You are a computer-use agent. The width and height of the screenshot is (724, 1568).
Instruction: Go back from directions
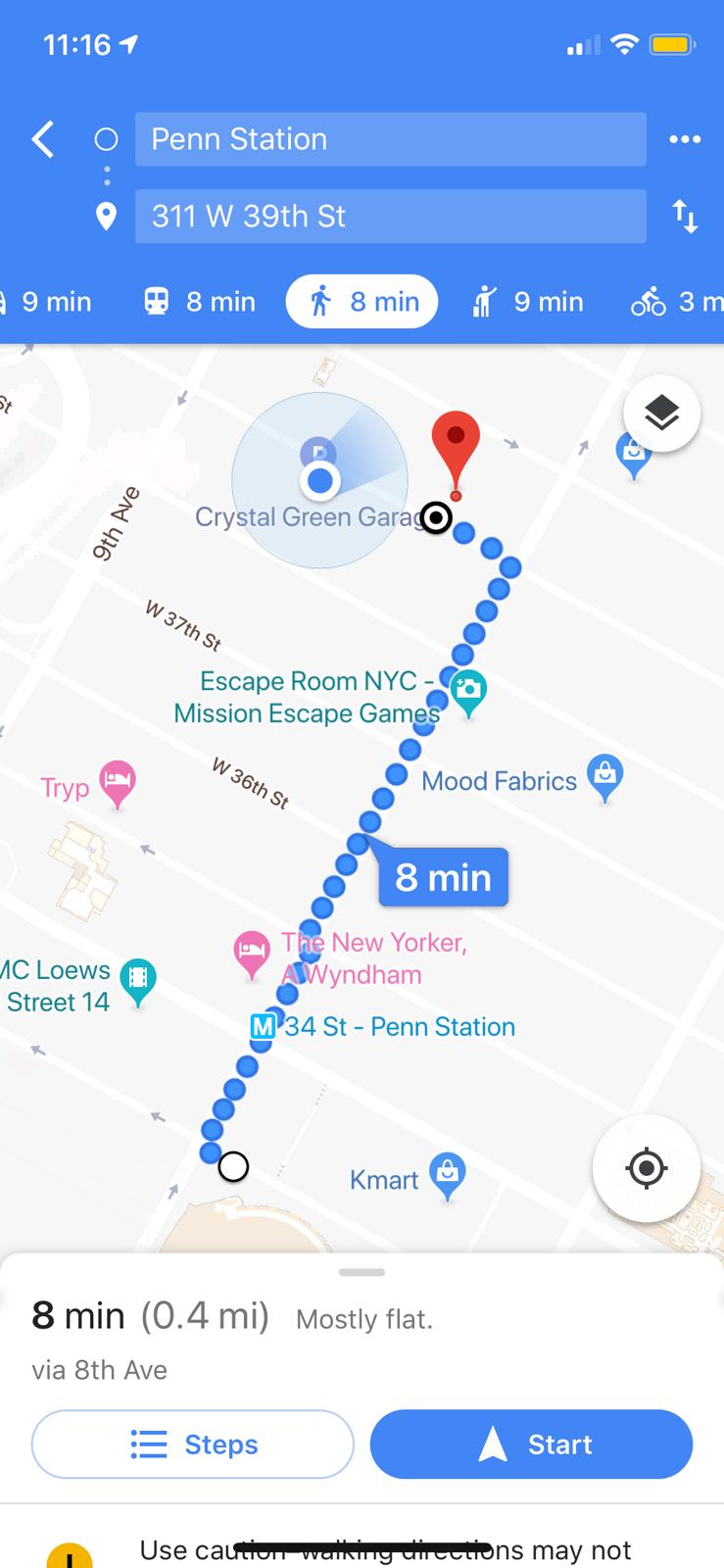pos(42,139)
